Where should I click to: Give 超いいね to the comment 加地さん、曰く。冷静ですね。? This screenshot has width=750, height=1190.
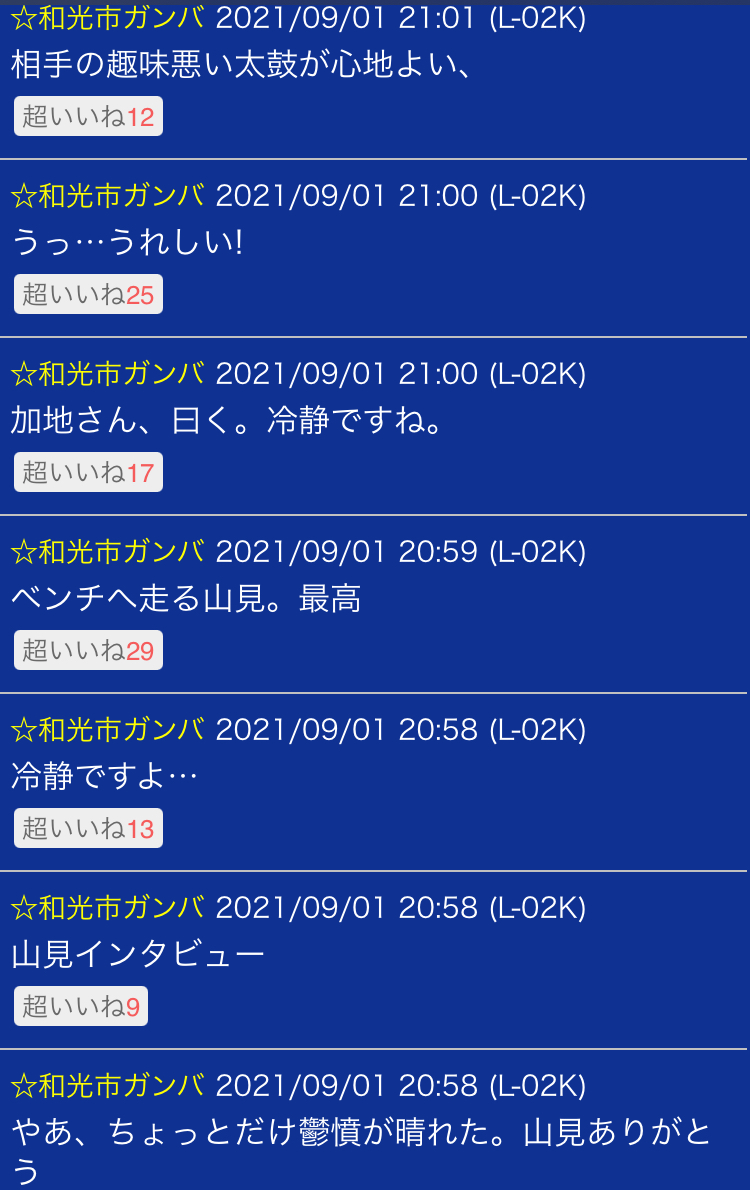[88, 473]
